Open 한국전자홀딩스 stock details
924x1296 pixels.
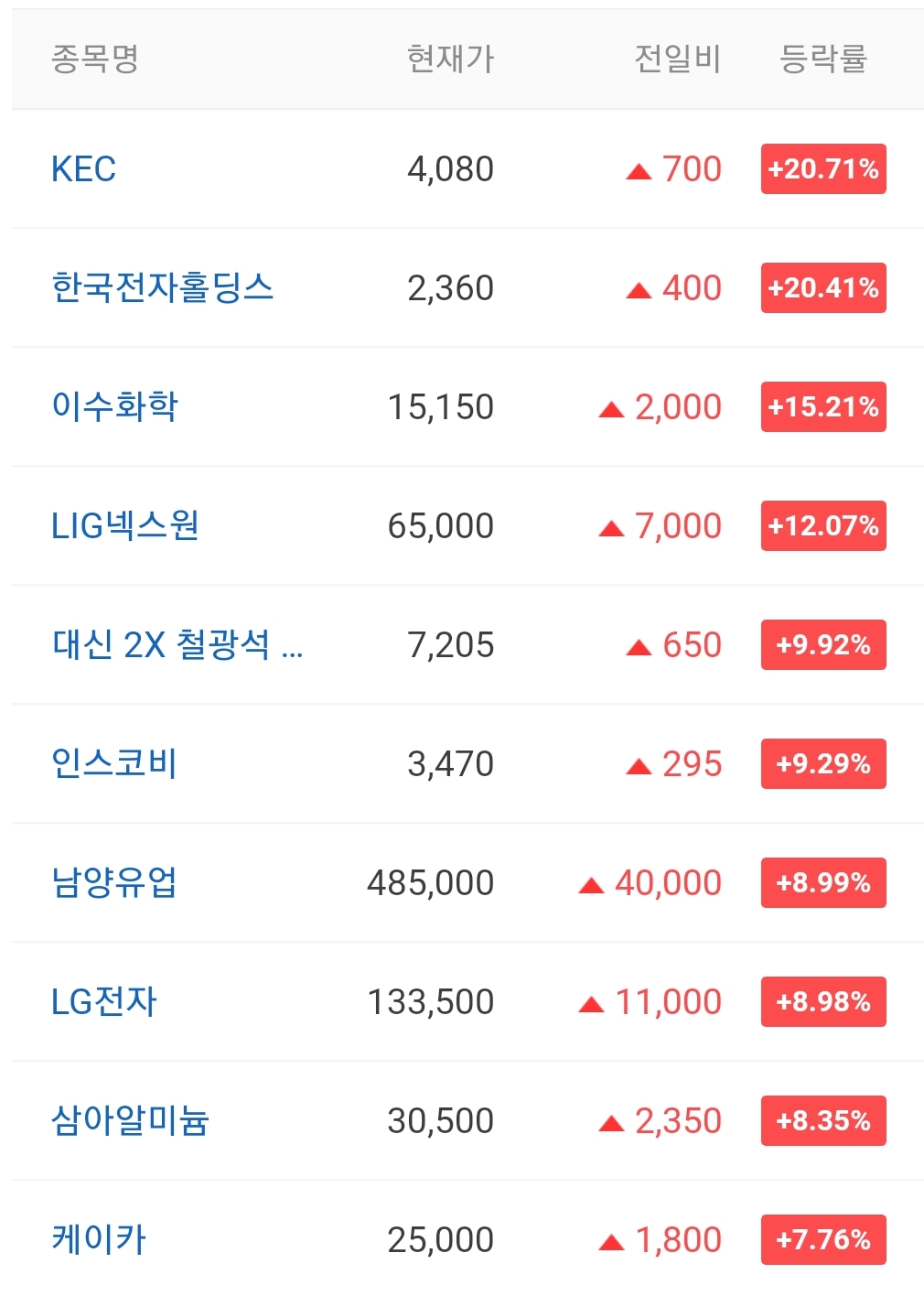pos(162,288)
